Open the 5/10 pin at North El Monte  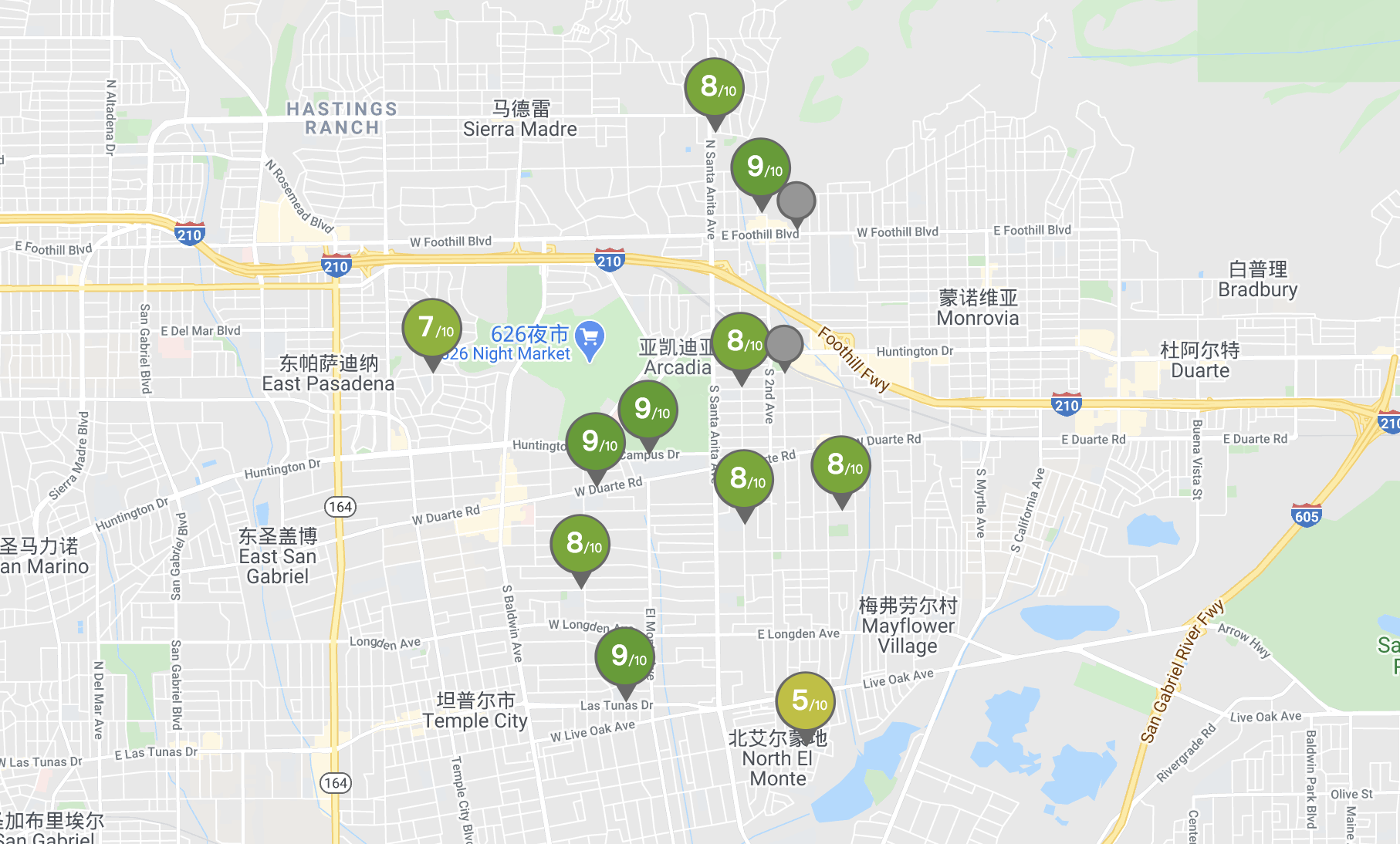click(806, 701)
